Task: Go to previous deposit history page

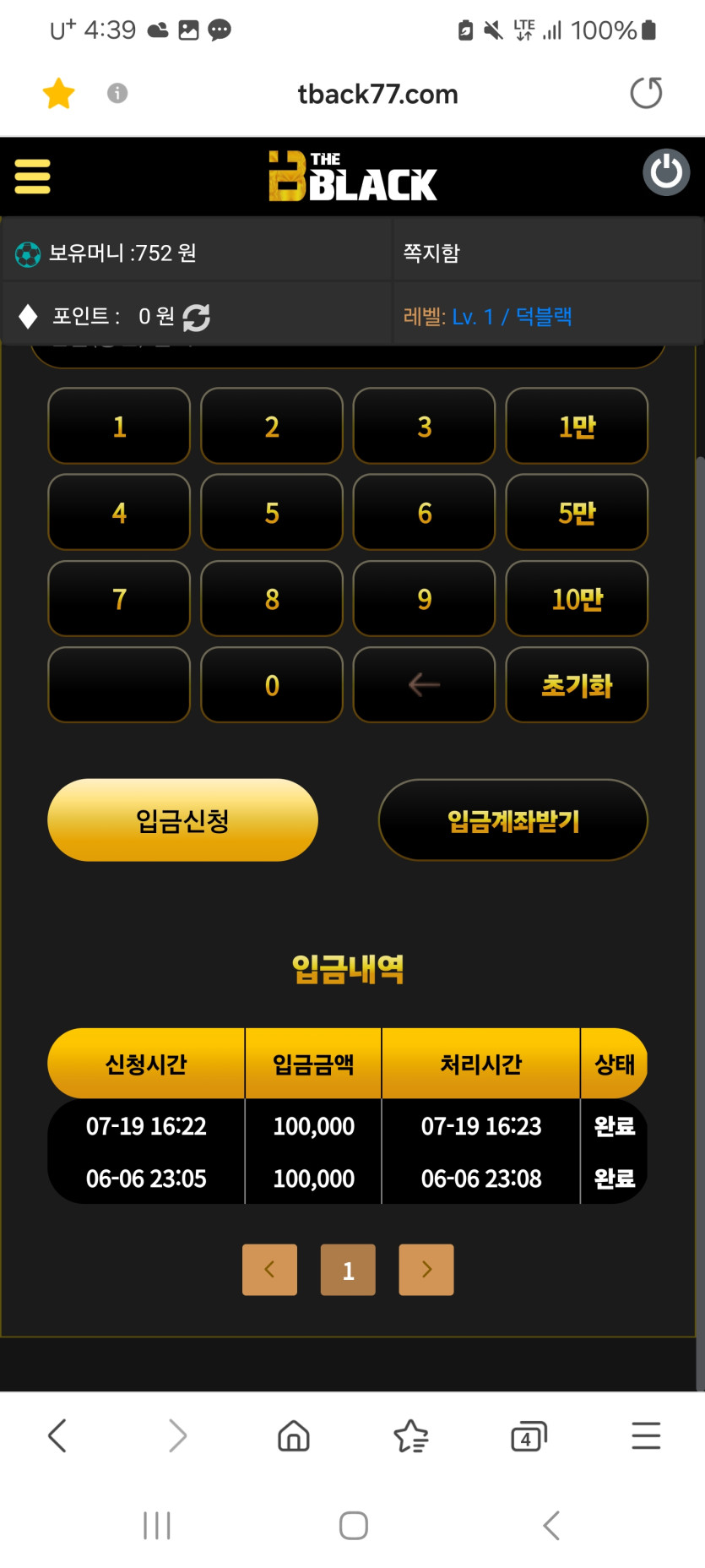Action: (x=269, y=1269)
